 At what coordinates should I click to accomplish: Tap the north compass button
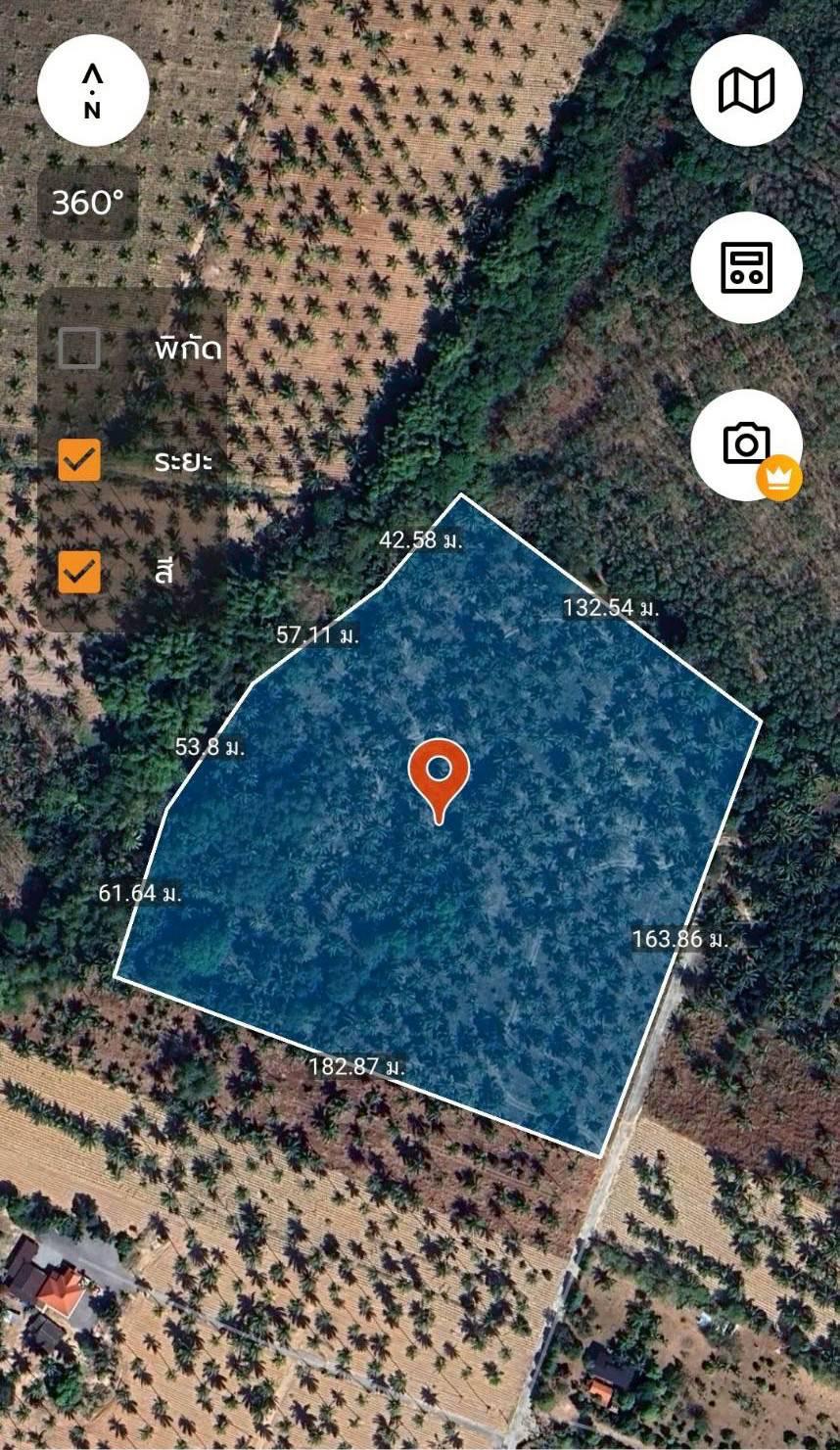click(93, 90)
